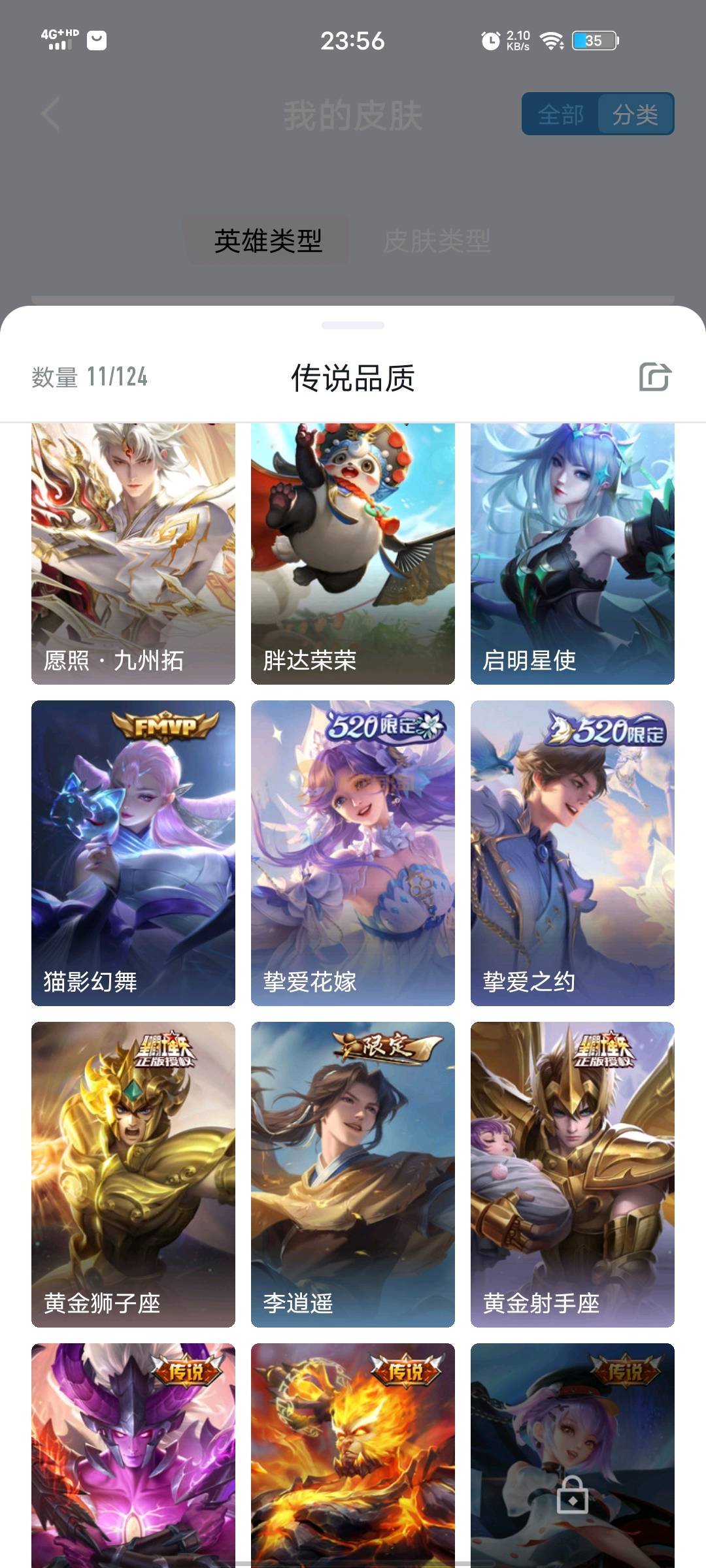Open the 愿照·九州拓 skin card
Image resolution: width=706 pixels, height=1568 pixels.
133,553
